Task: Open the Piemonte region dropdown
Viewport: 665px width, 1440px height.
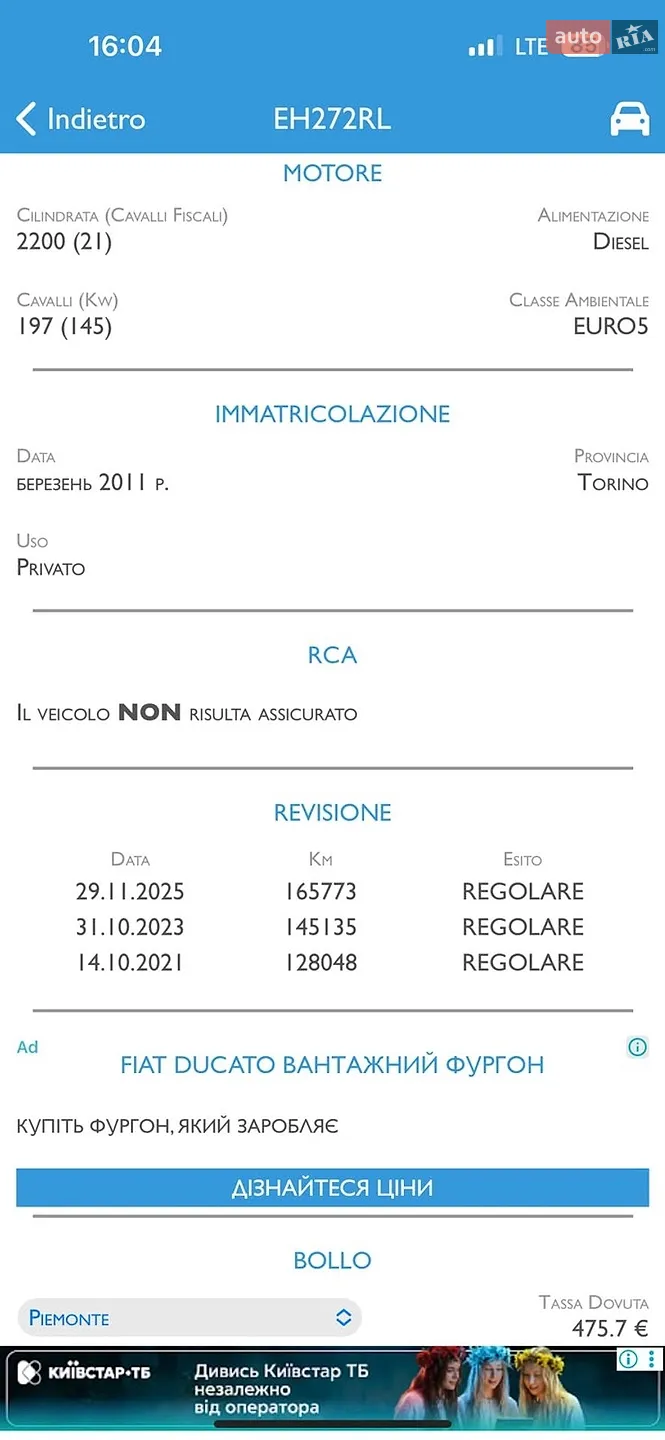Action: point(189,1318)
